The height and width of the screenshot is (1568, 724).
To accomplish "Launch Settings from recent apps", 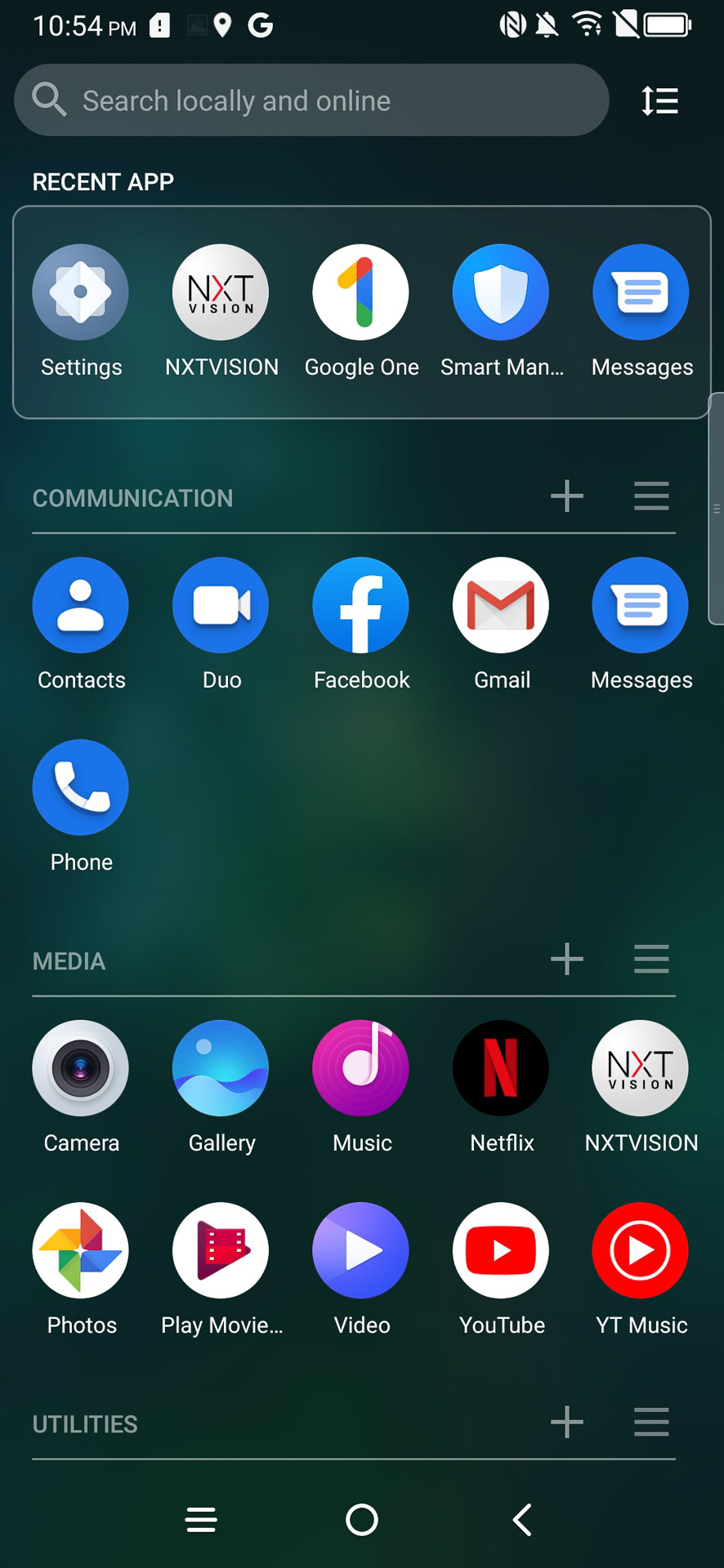I will pos(81,293).
